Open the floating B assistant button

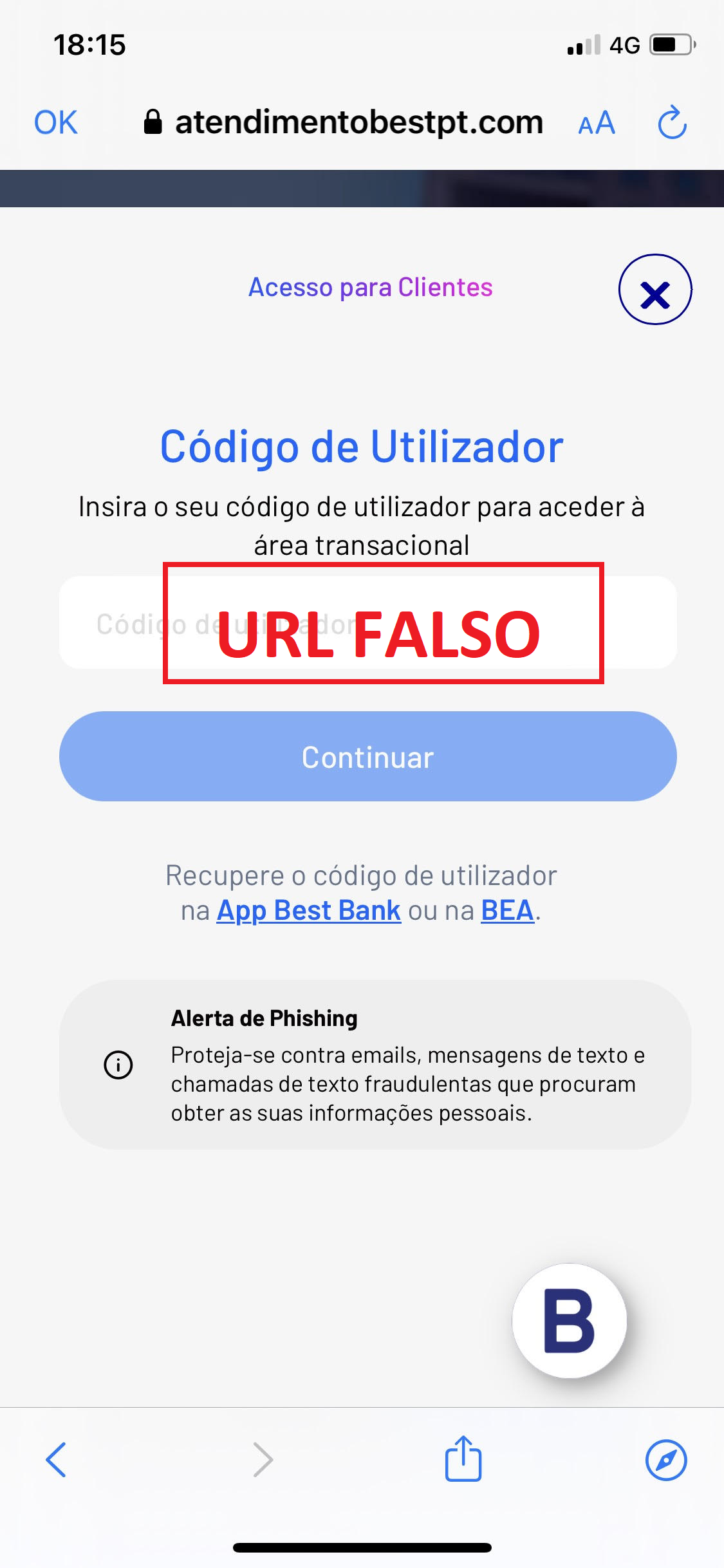coord(569,1320)
